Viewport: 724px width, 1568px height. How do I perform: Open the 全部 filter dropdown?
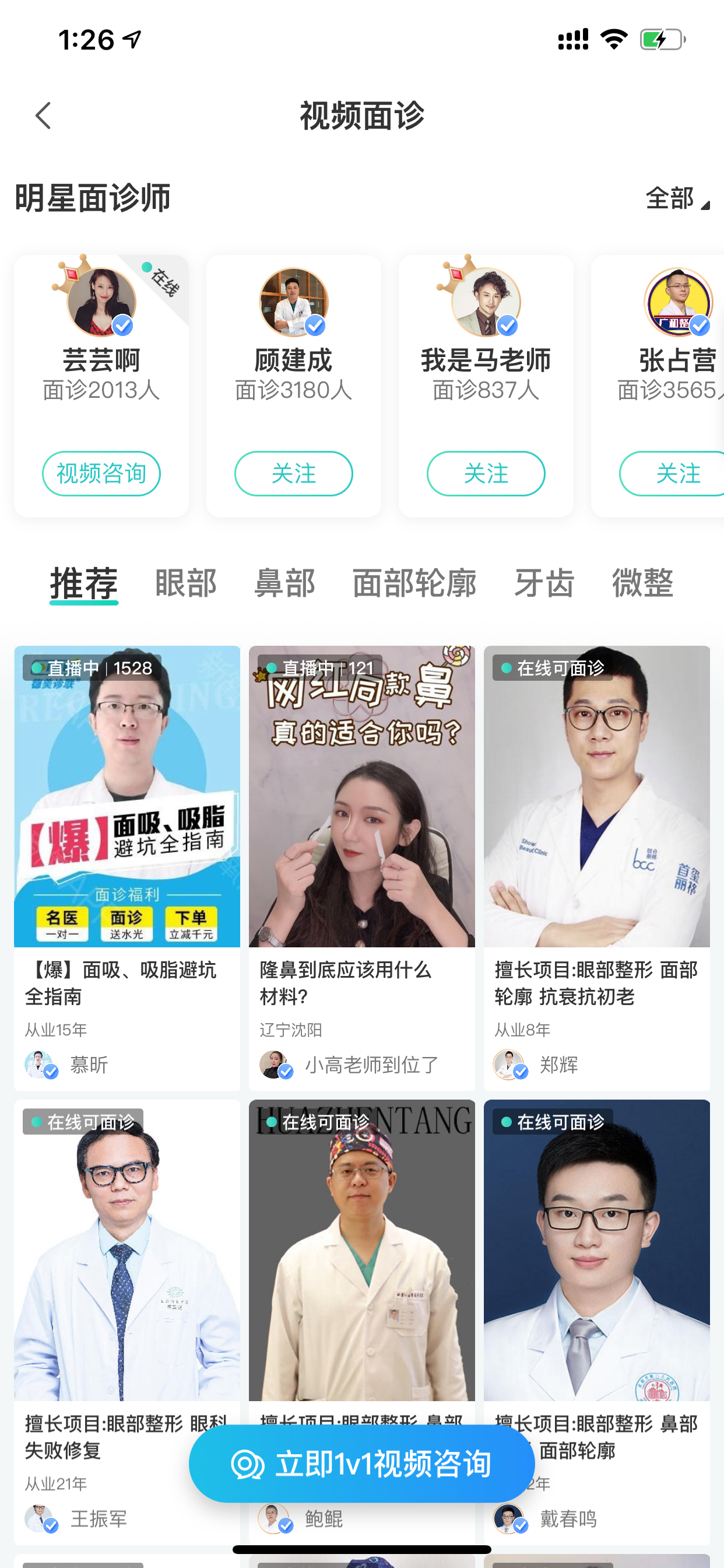pyautogui.click(x=677, y=198)
